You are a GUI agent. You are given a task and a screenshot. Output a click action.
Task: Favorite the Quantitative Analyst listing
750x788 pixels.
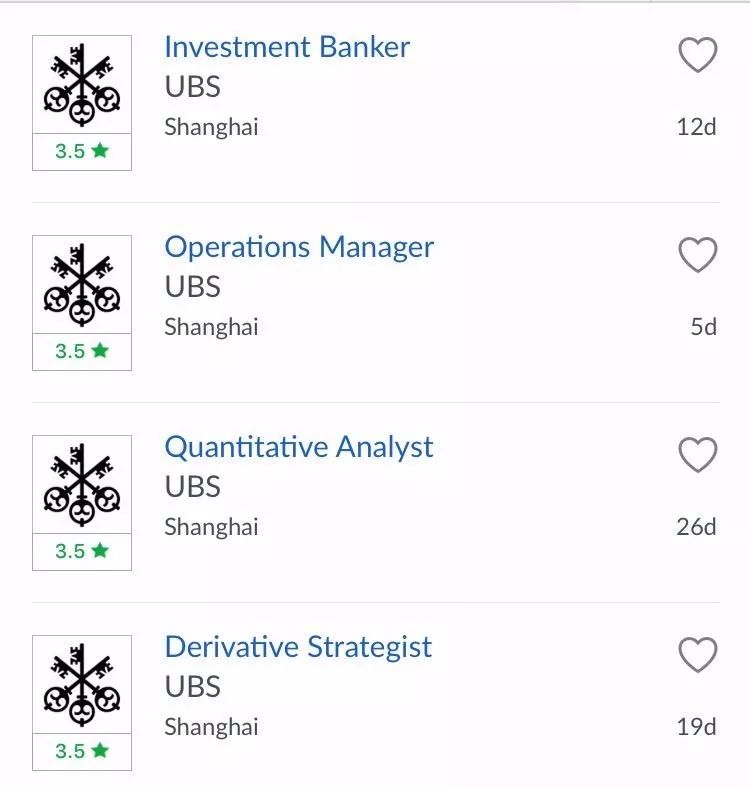coord(697,455)
